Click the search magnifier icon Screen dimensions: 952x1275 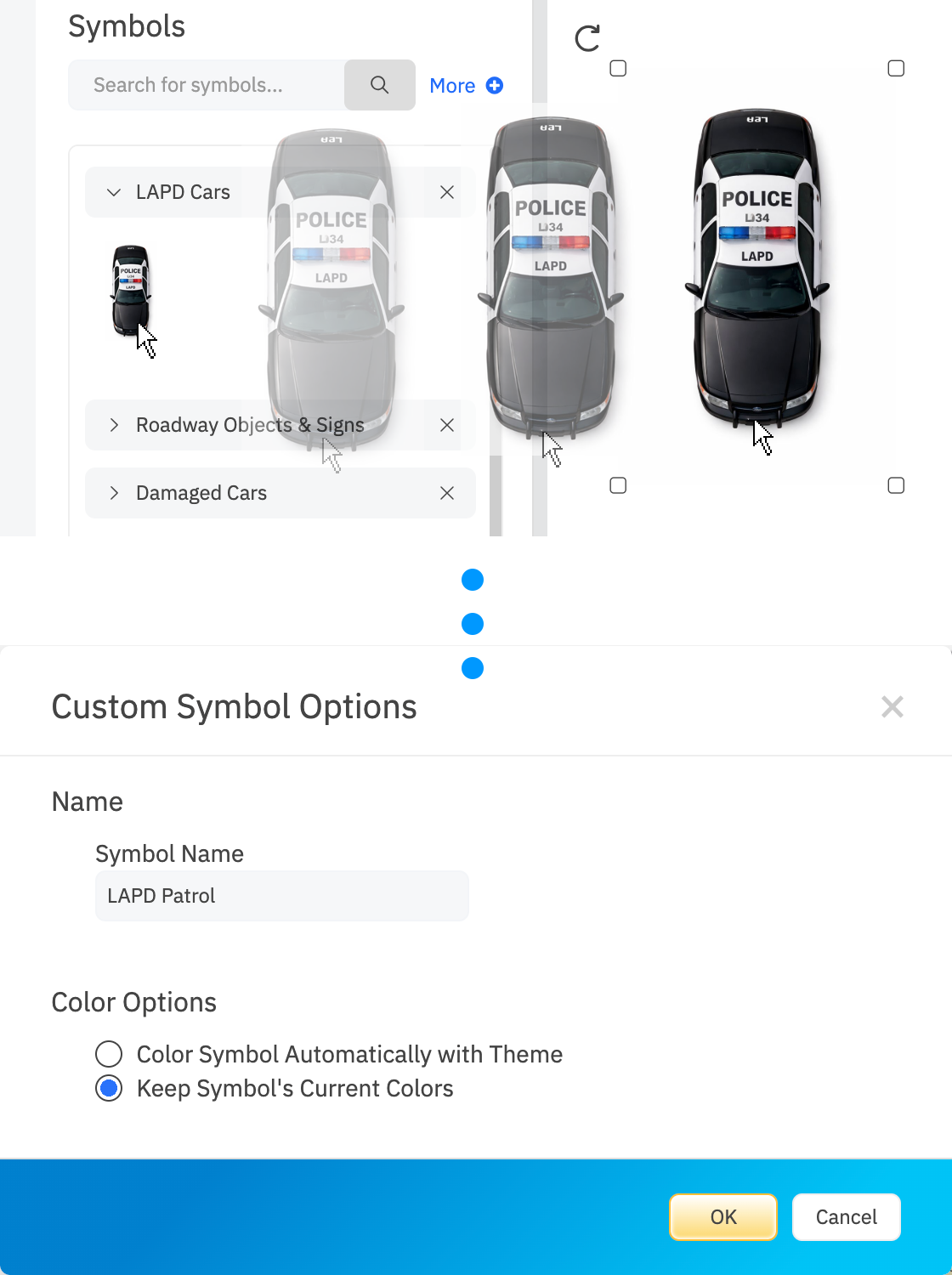[379, 85]
